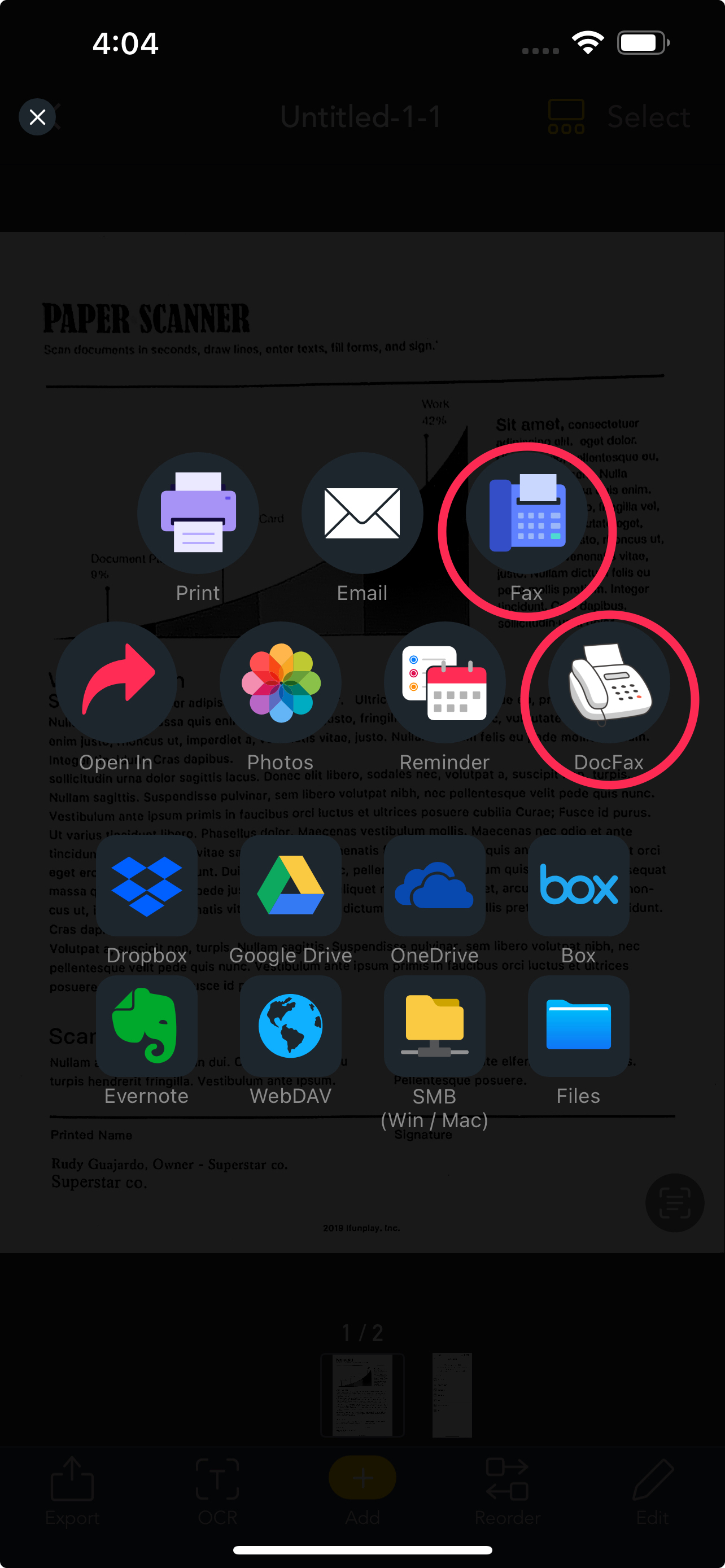Send via DocFax
725x1568 pixels.
coord(609,682)
